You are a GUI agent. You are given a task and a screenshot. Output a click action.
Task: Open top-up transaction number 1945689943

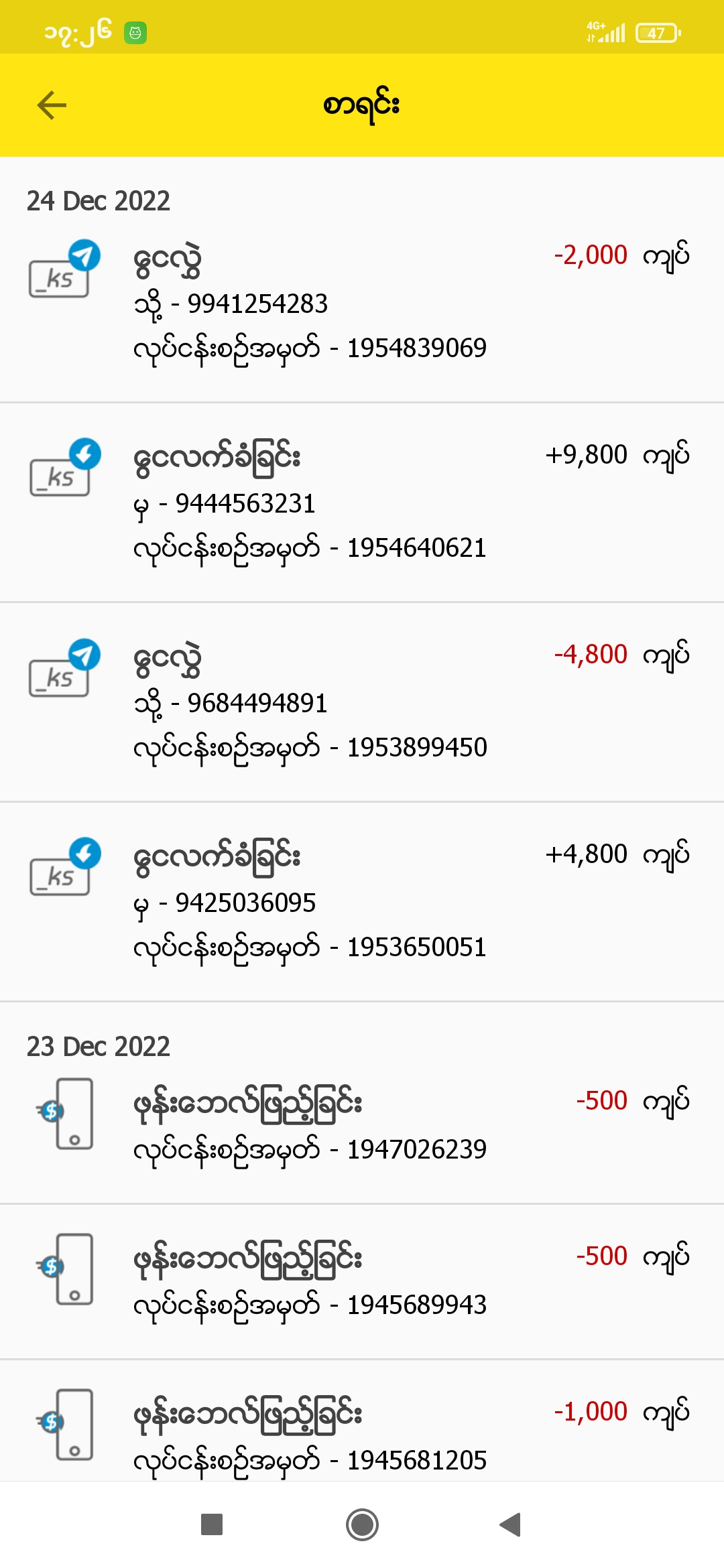(x=362, y=1281)
